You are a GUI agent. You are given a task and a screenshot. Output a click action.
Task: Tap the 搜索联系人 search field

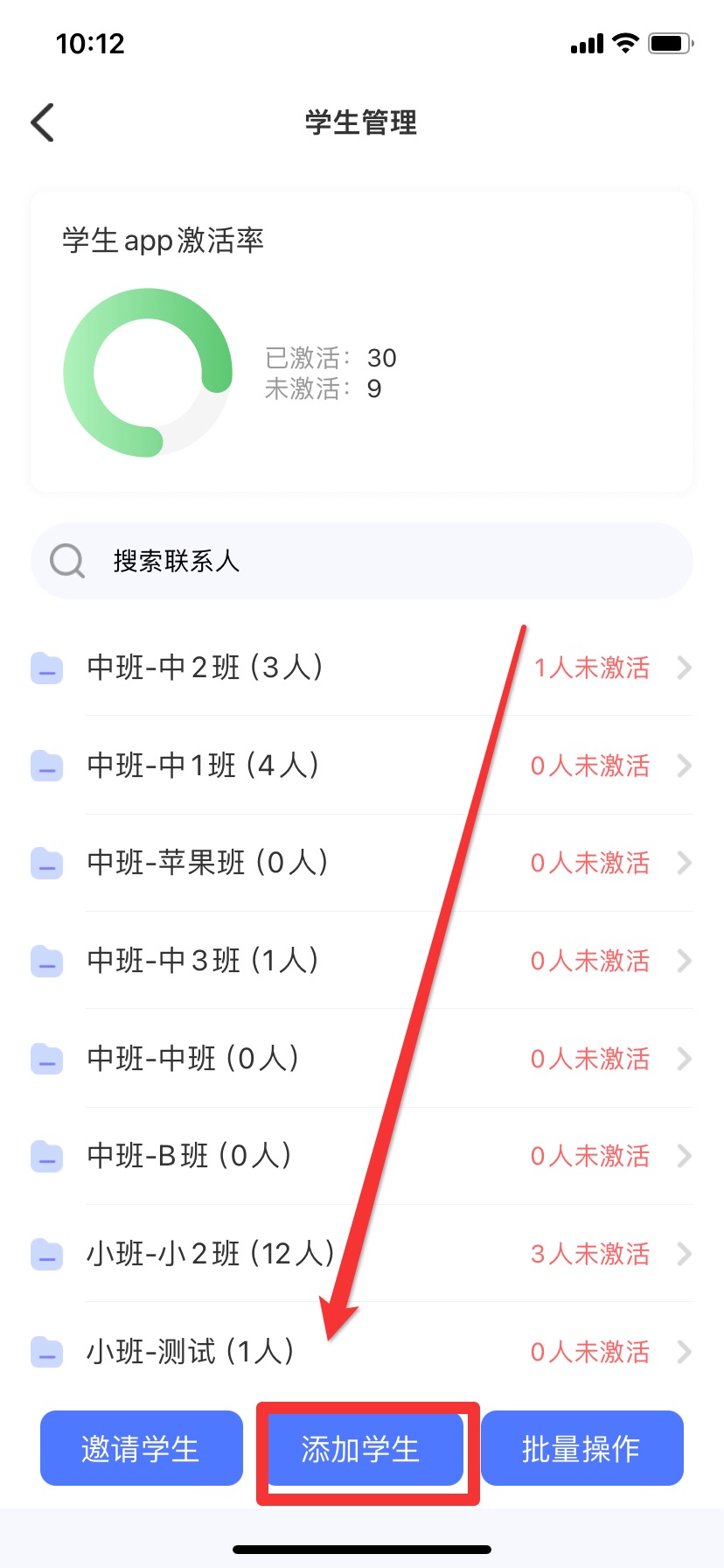362,561
